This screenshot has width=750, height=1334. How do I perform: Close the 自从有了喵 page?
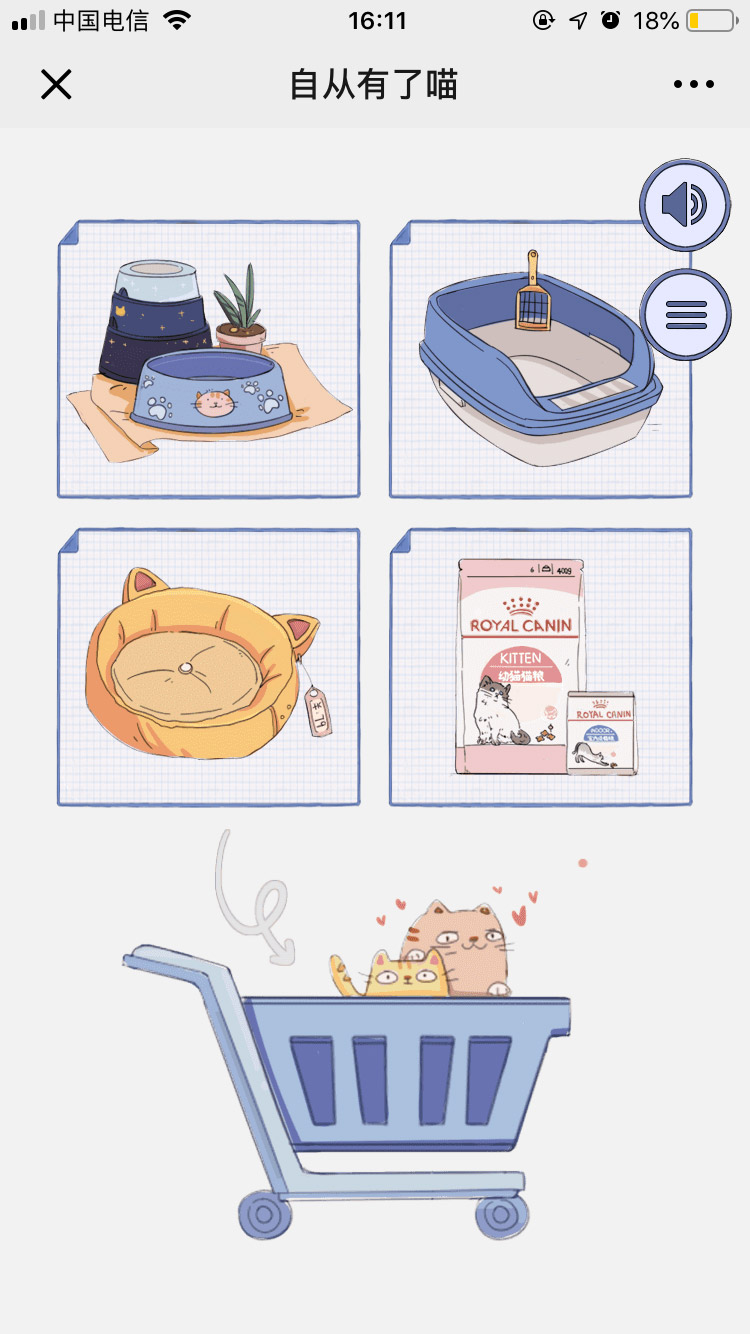(x=56, y=85)
